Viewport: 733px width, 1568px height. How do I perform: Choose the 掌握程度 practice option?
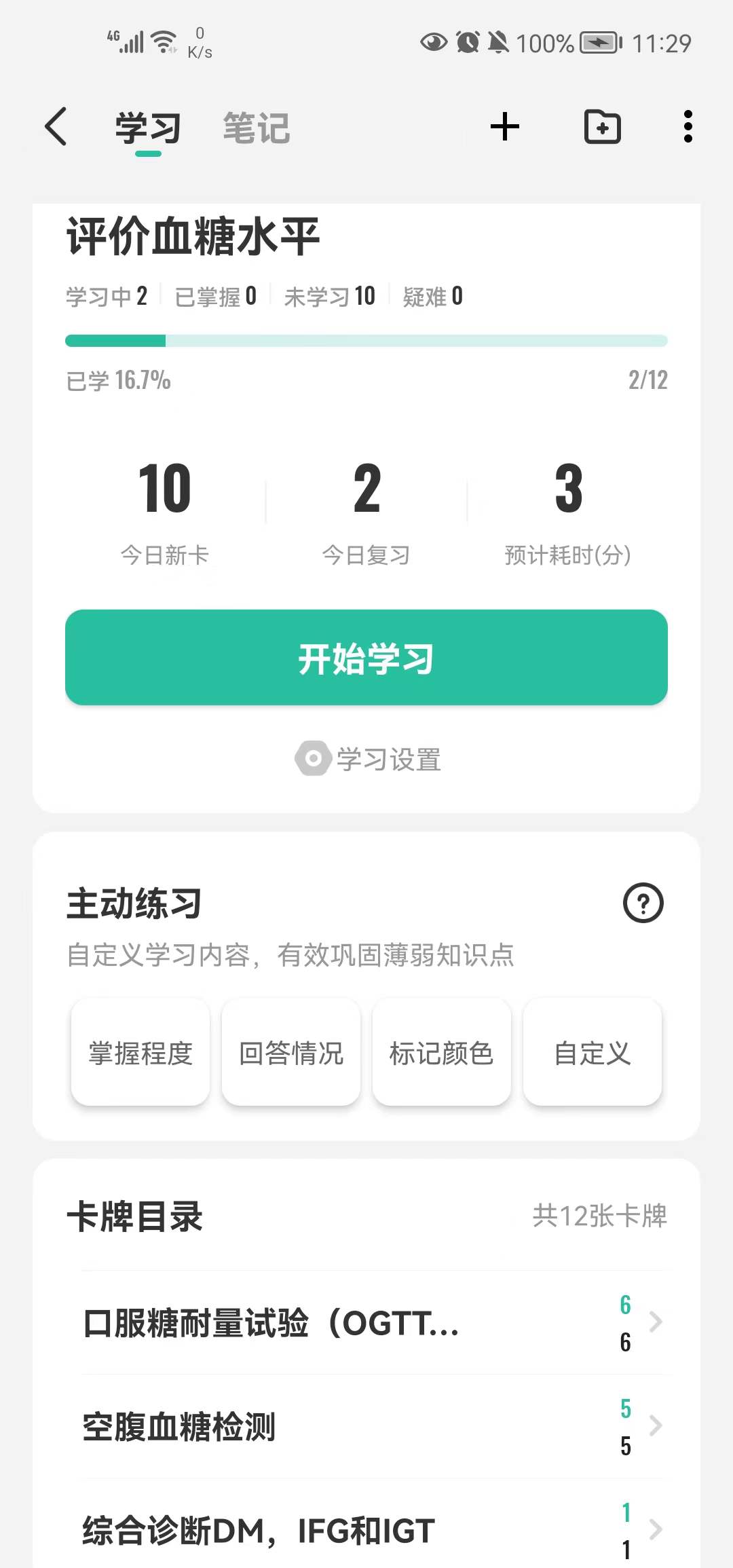tap(140, 1052)
